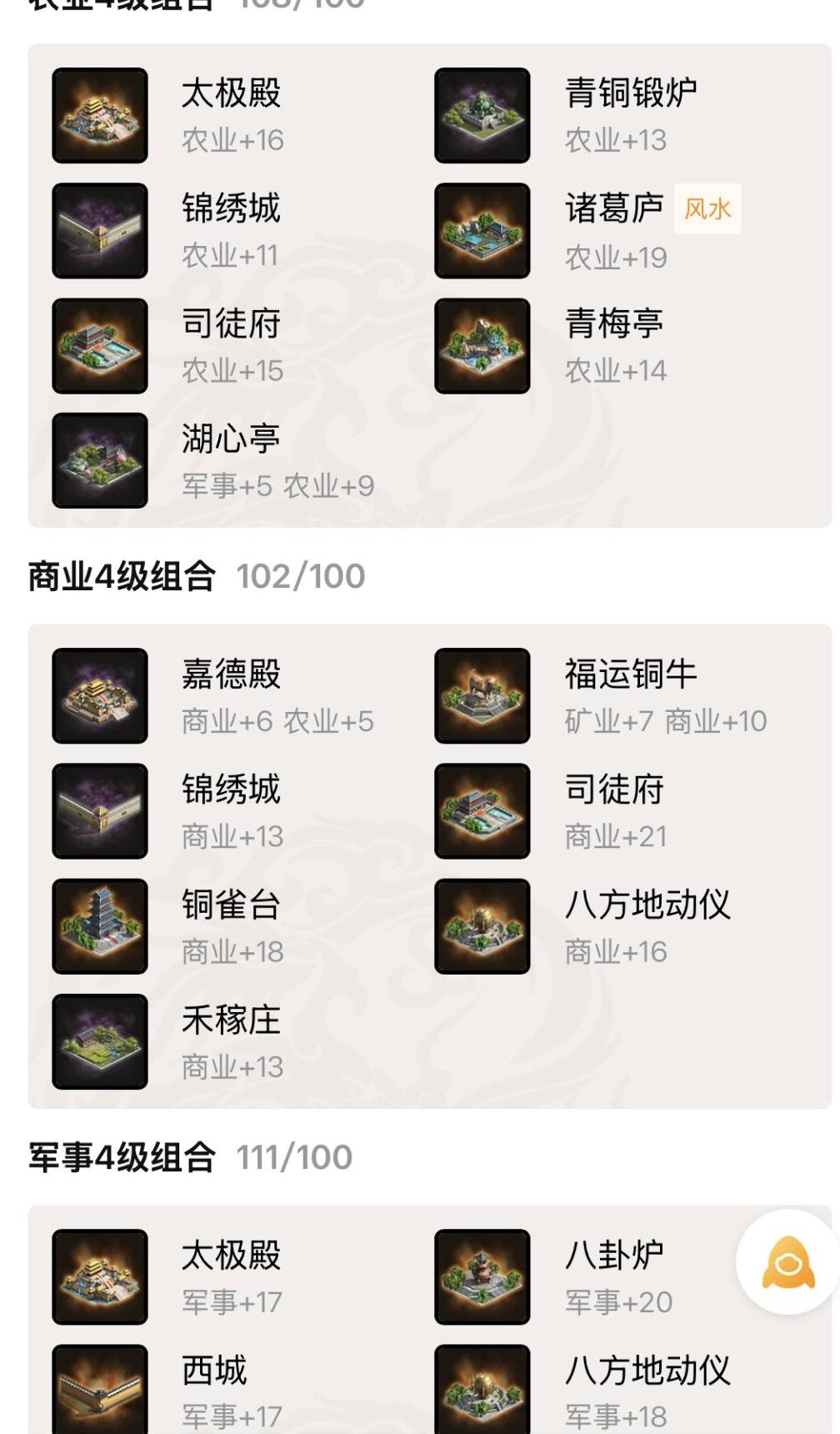
Task: Select the 八卦炉 building icon
Action: tap(482, 1272)
